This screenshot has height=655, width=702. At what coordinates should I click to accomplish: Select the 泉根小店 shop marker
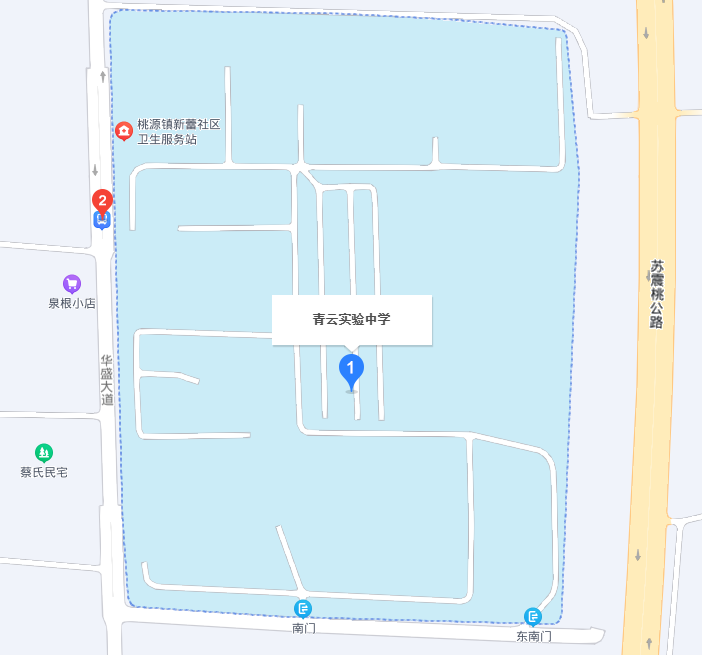tap(72, 284)
